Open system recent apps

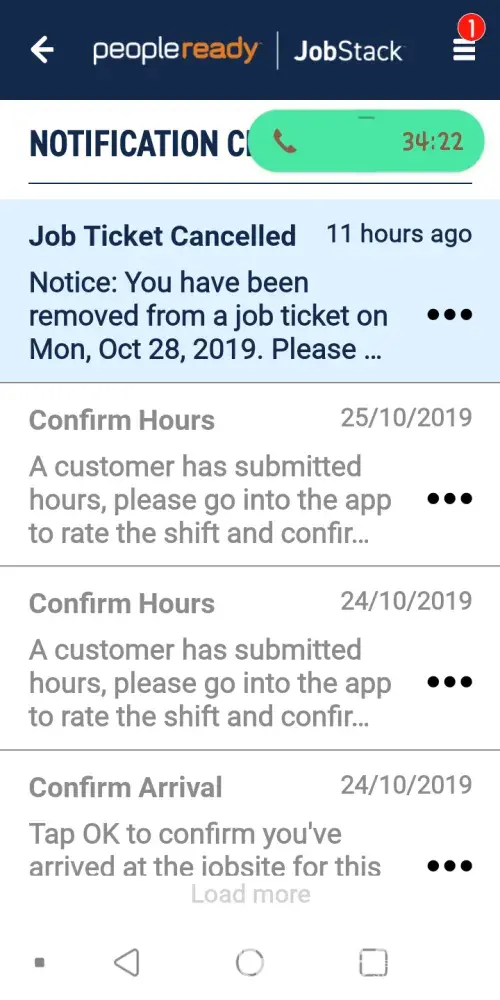[373, 962]
